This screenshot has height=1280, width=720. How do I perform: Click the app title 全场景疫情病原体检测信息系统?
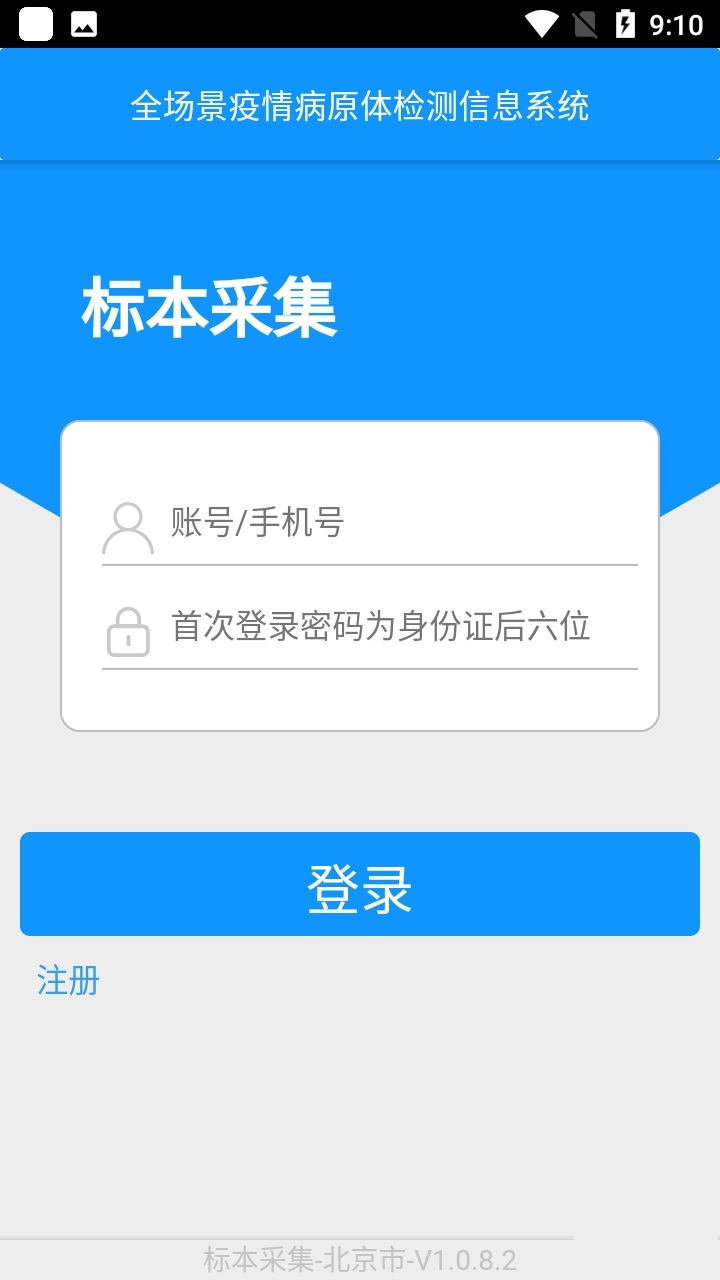(362, 103)
